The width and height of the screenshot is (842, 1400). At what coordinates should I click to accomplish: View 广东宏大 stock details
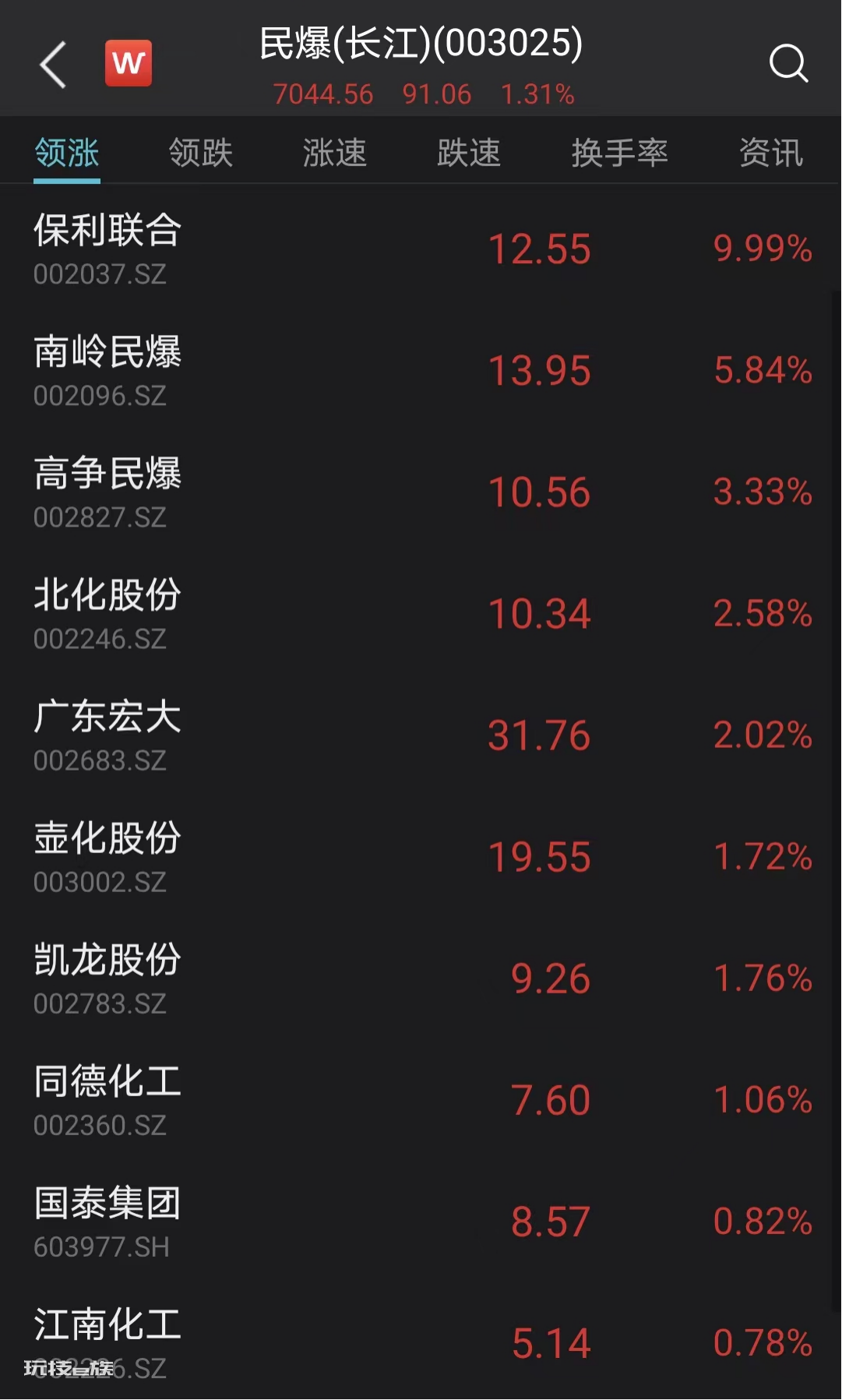coord(421,735)
